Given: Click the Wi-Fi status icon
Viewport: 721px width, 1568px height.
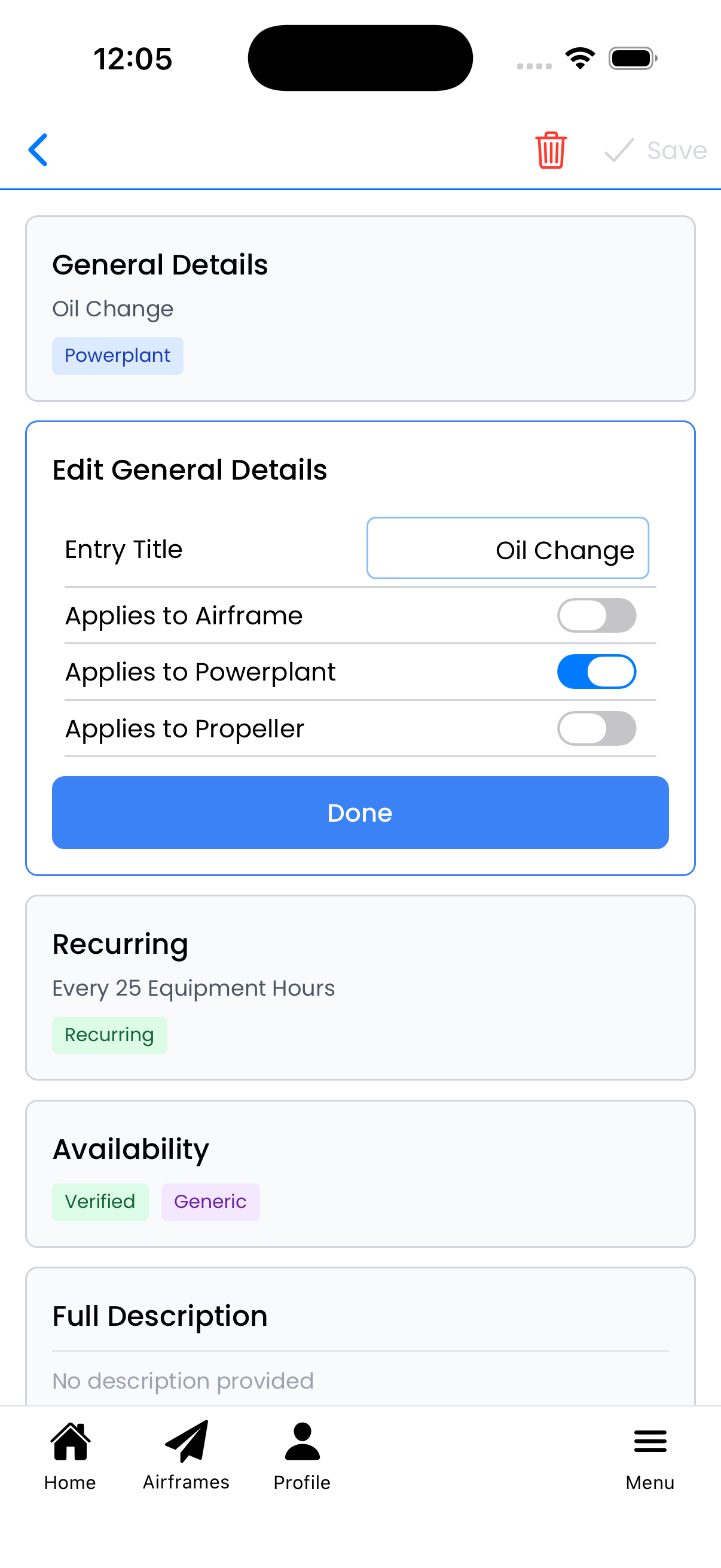Looking at the screenshot, I should (580, 57).
